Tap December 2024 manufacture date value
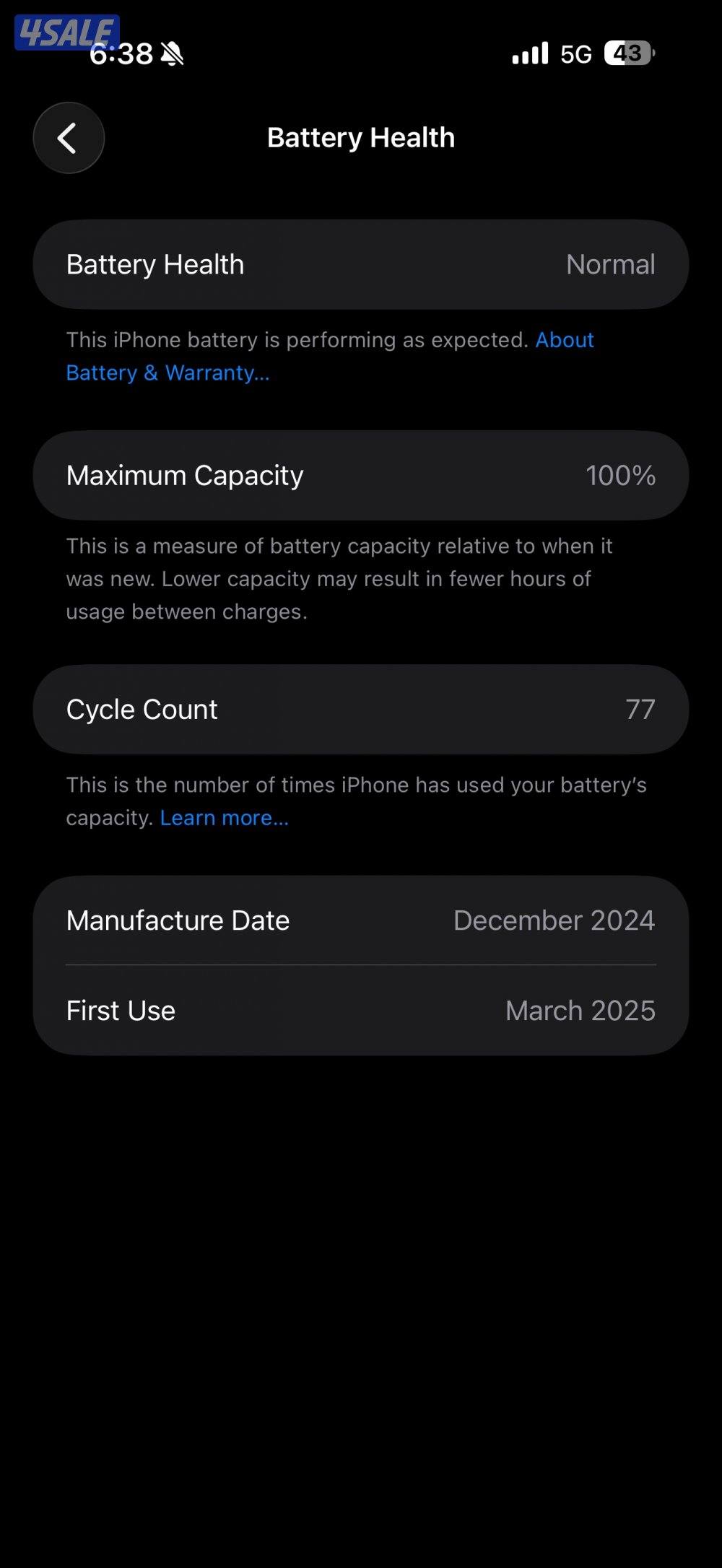The height and width of the screenshot is (1568, 722). coord(553,920)
